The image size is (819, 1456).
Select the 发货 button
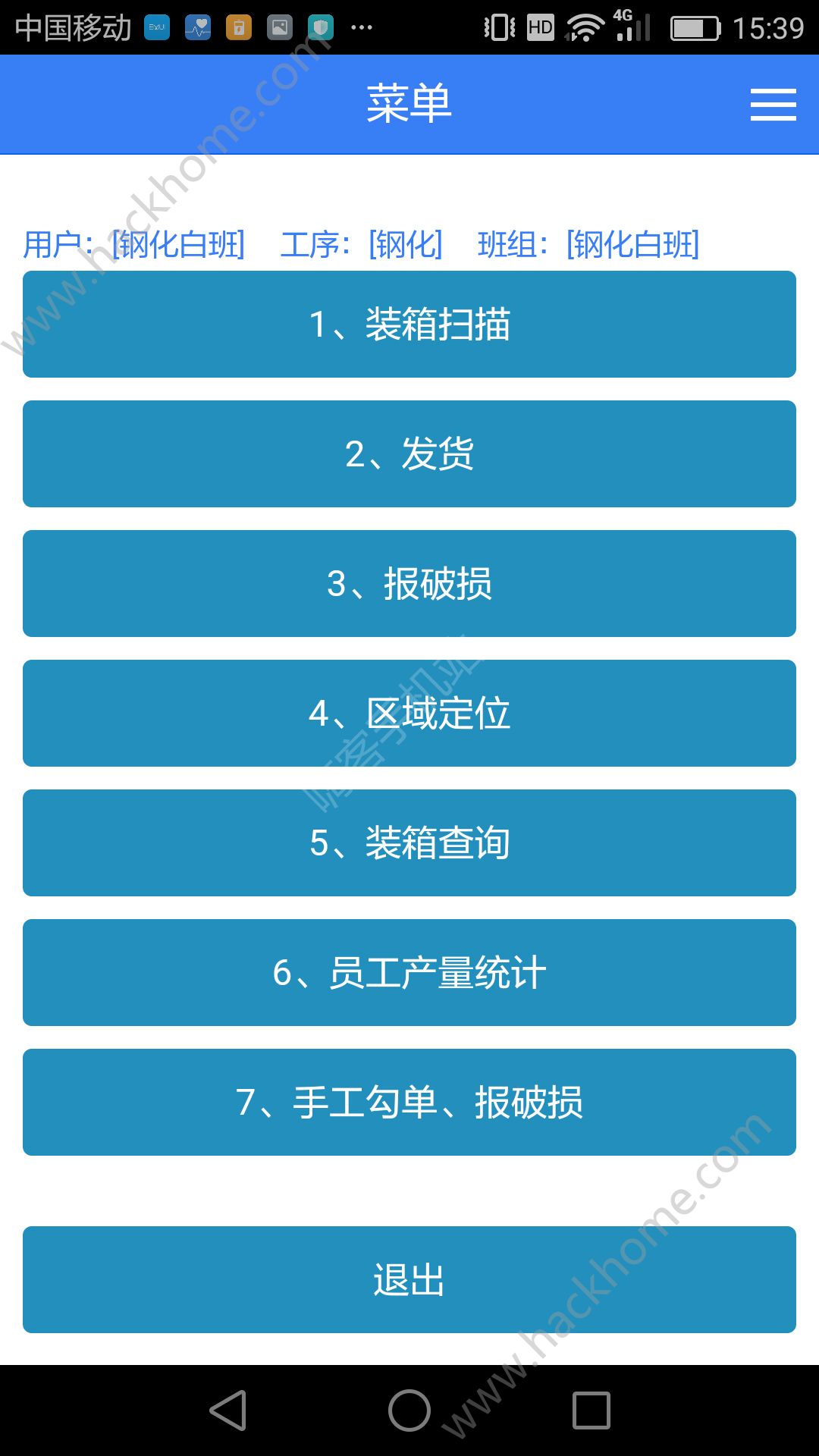pyautogui.click(x=409, y=454)
